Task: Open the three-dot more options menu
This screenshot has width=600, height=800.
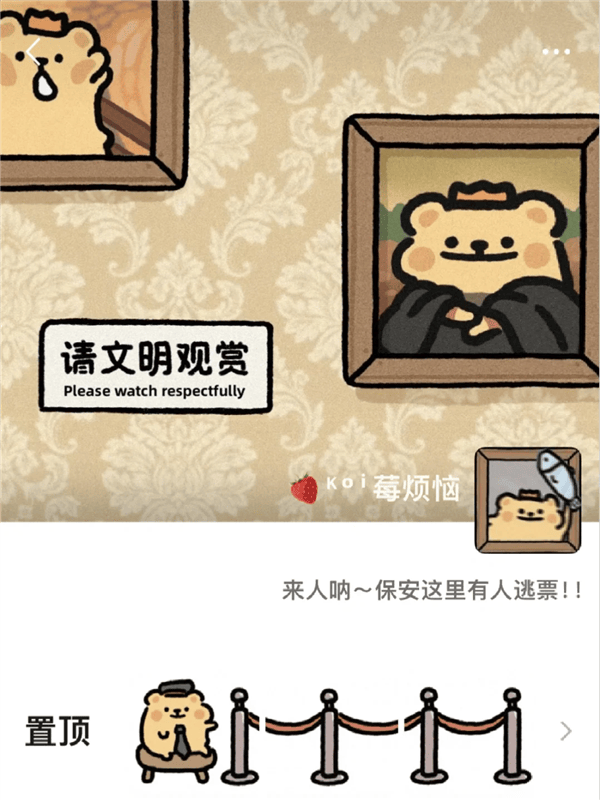Action: (556, 51)
